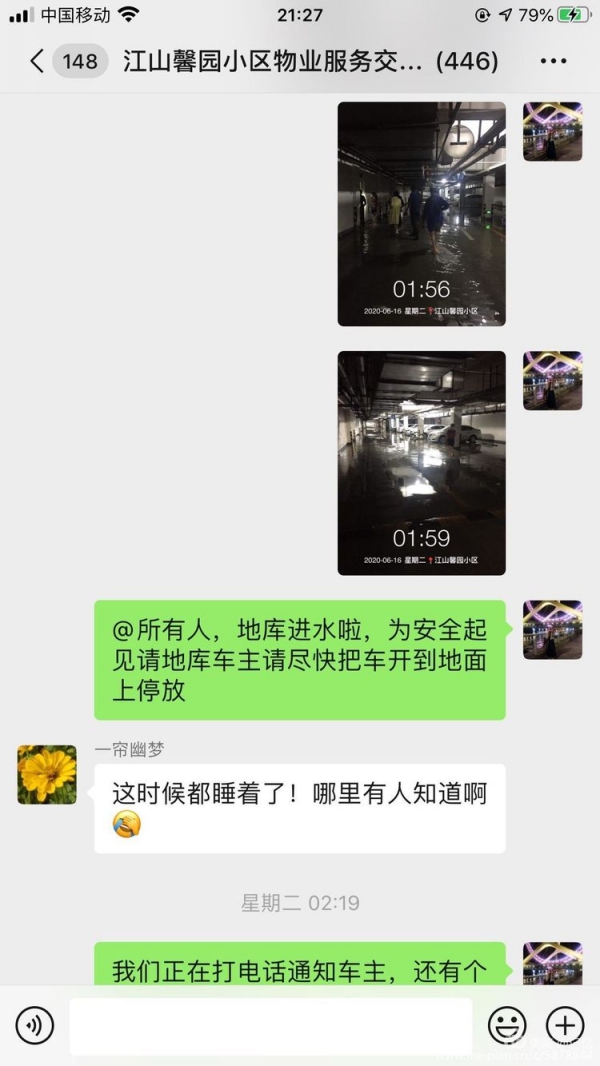Open the group chat overflow menu
The width and height of the screenshot is (600, 1066).
[553, 61]
